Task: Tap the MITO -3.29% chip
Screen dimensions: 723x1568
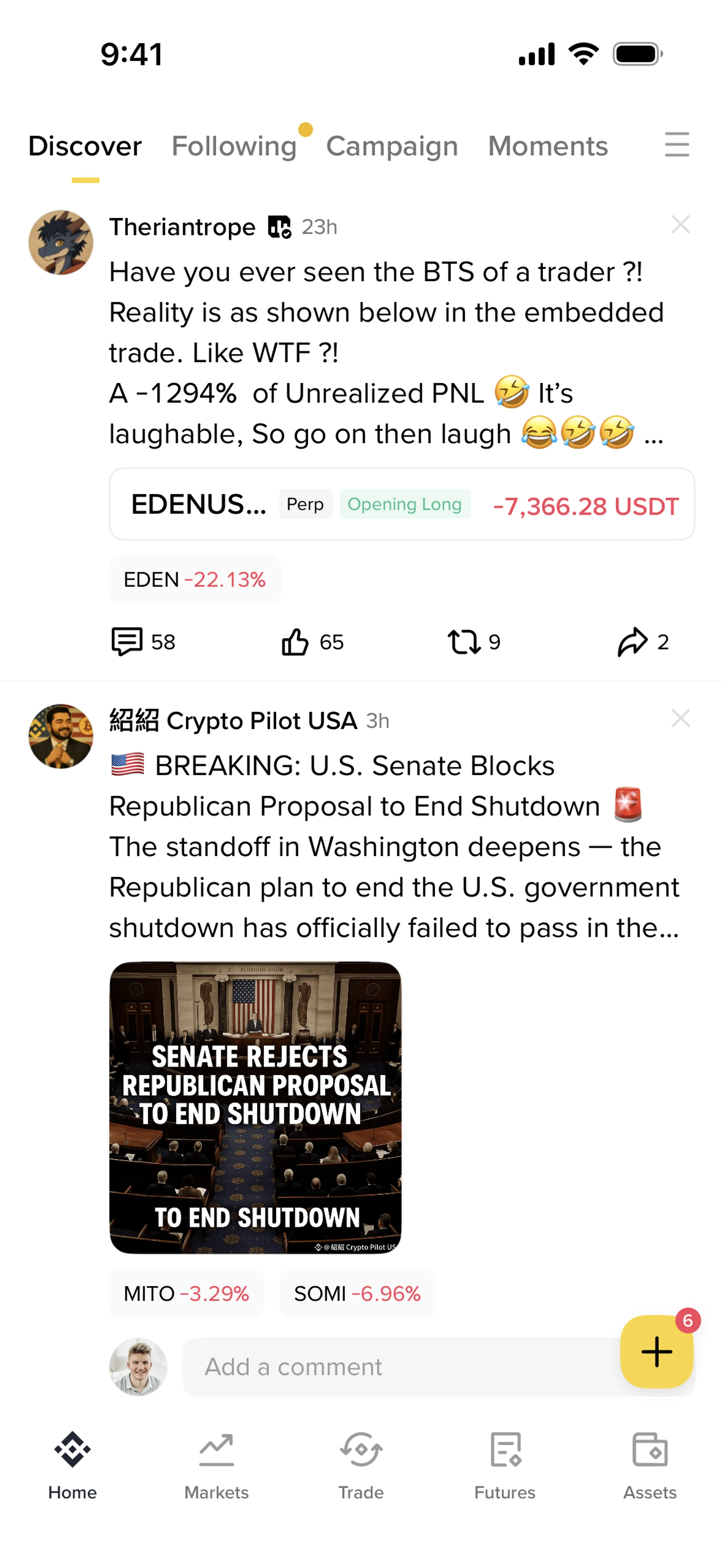Action: point(186,1293)
